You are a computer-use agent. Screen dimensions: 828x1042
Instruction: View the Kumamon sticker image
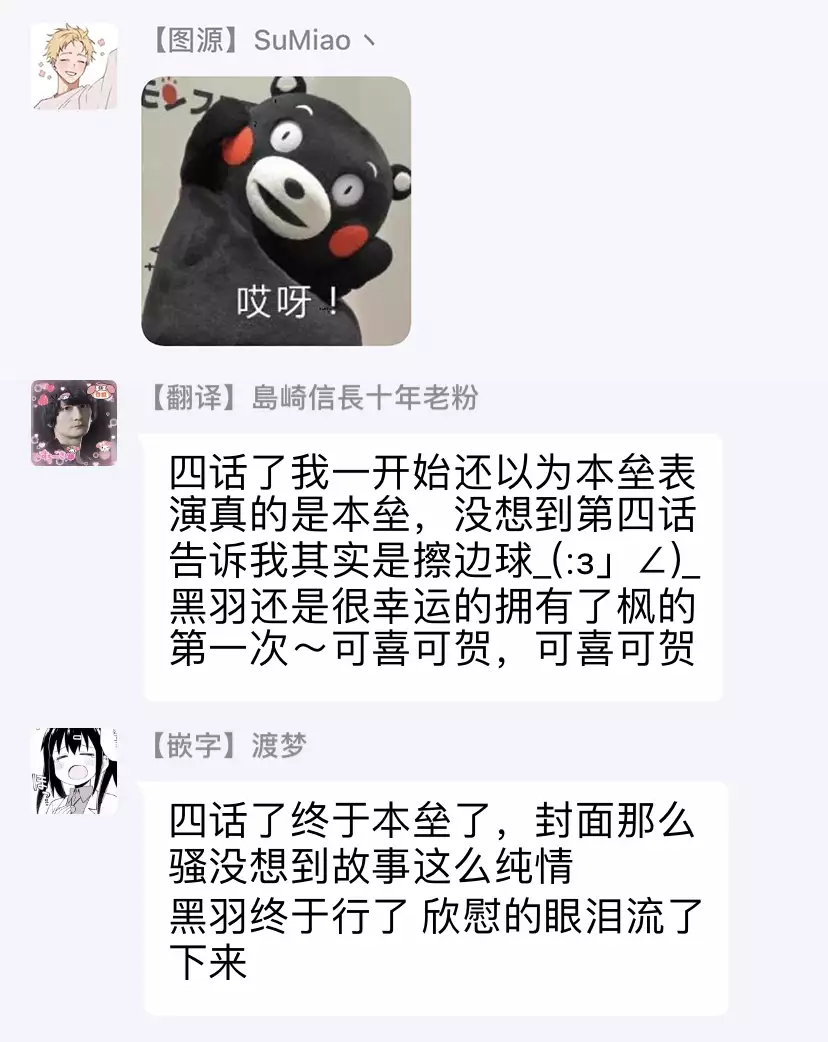[276, 211]
